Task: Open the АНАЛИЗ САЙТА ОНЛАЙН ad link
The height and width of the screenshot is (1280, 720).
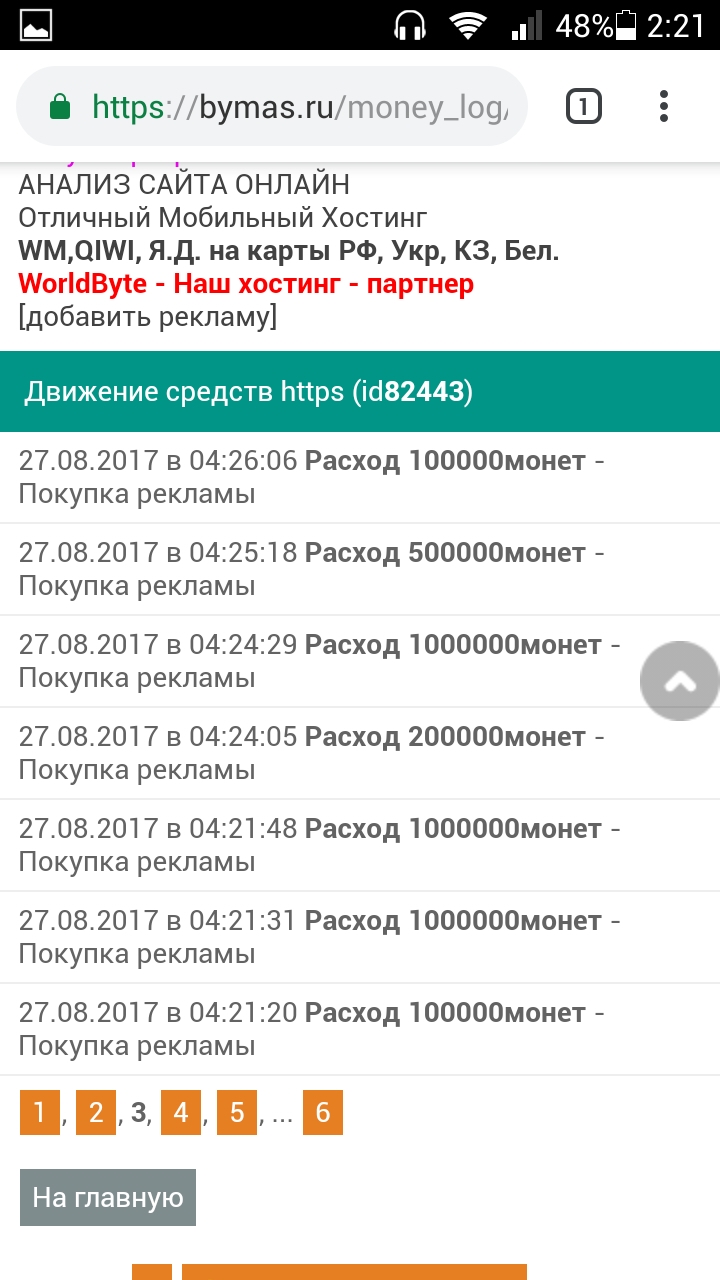Action: 184,185
